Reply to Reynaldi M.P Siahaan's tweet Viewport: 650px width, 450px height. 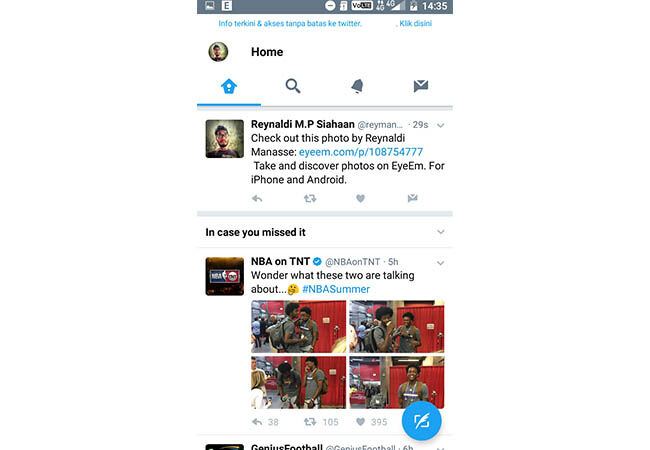(257, 198)
